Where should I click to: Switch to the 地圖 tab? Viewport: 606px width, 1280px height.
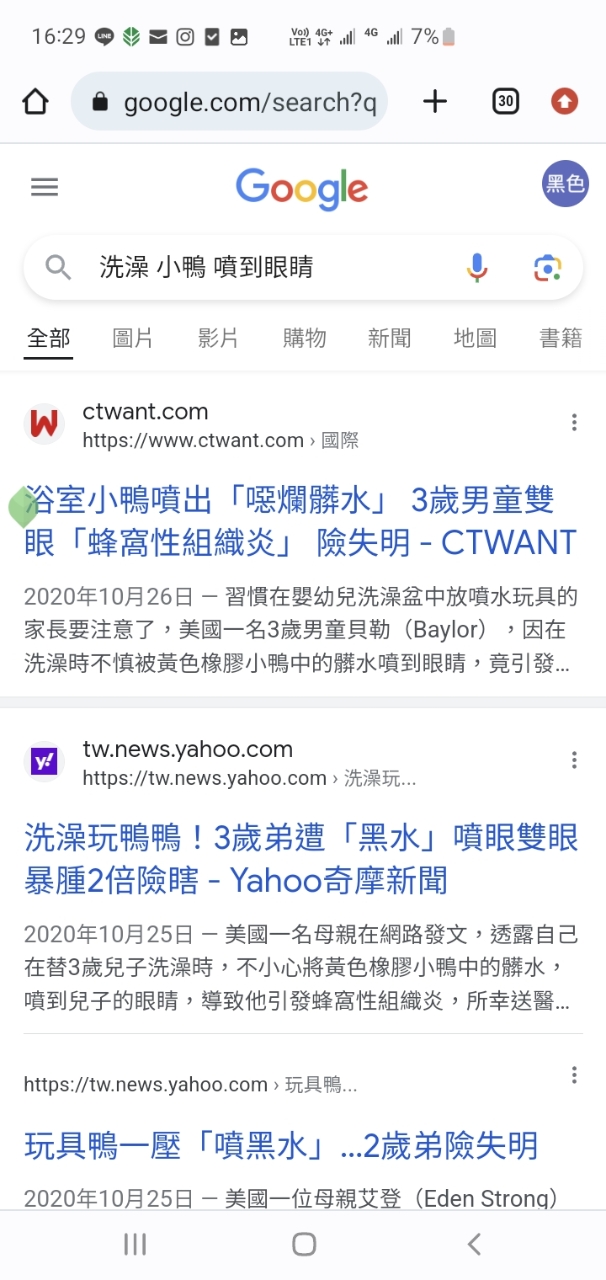coord(475,338)
